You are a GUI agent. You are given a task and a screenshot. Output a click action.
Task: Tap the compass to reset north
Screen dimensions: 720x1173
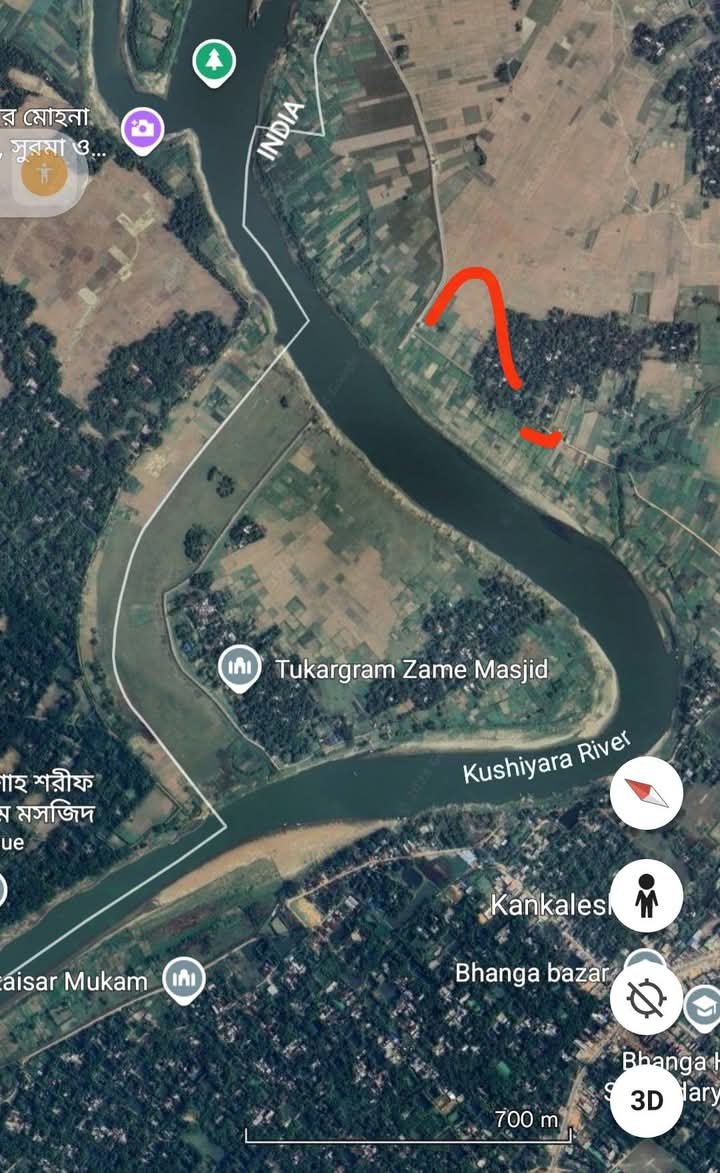point(647,794)
